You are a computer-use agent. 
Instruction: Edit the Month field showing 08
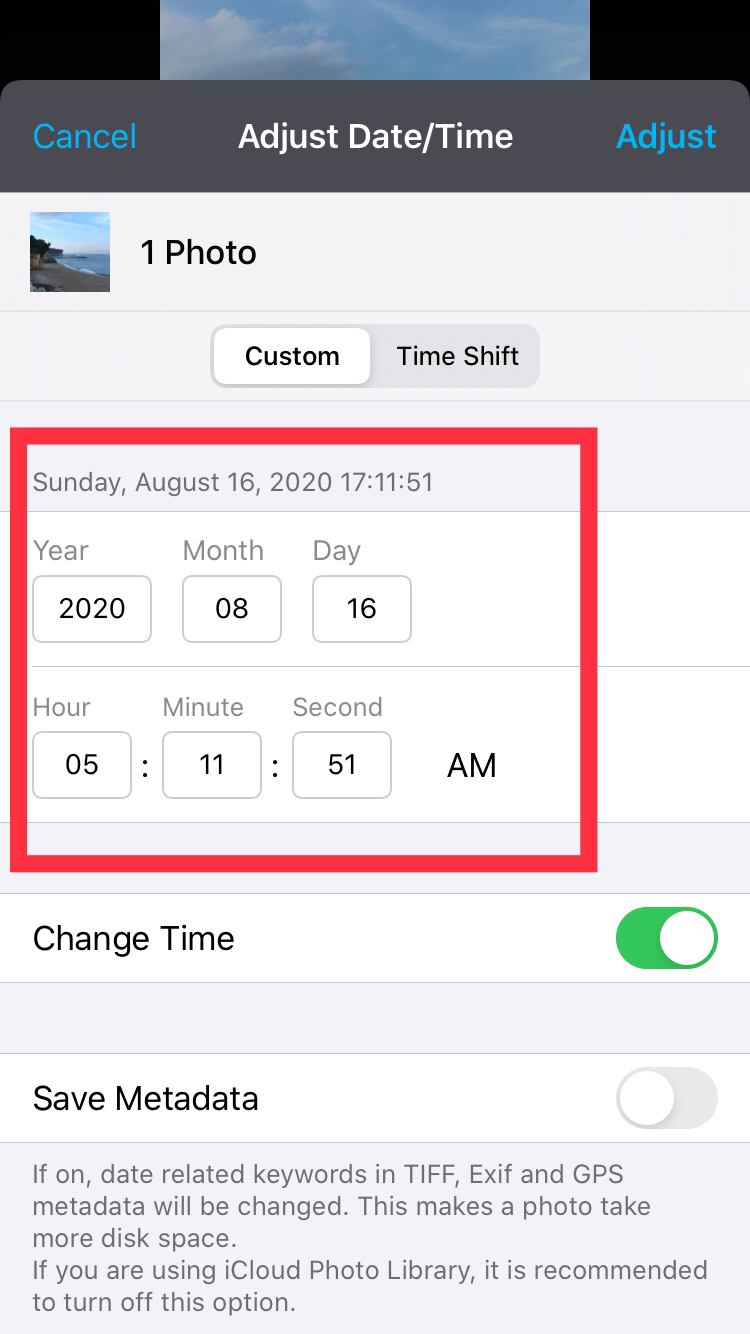click(232, 608)
